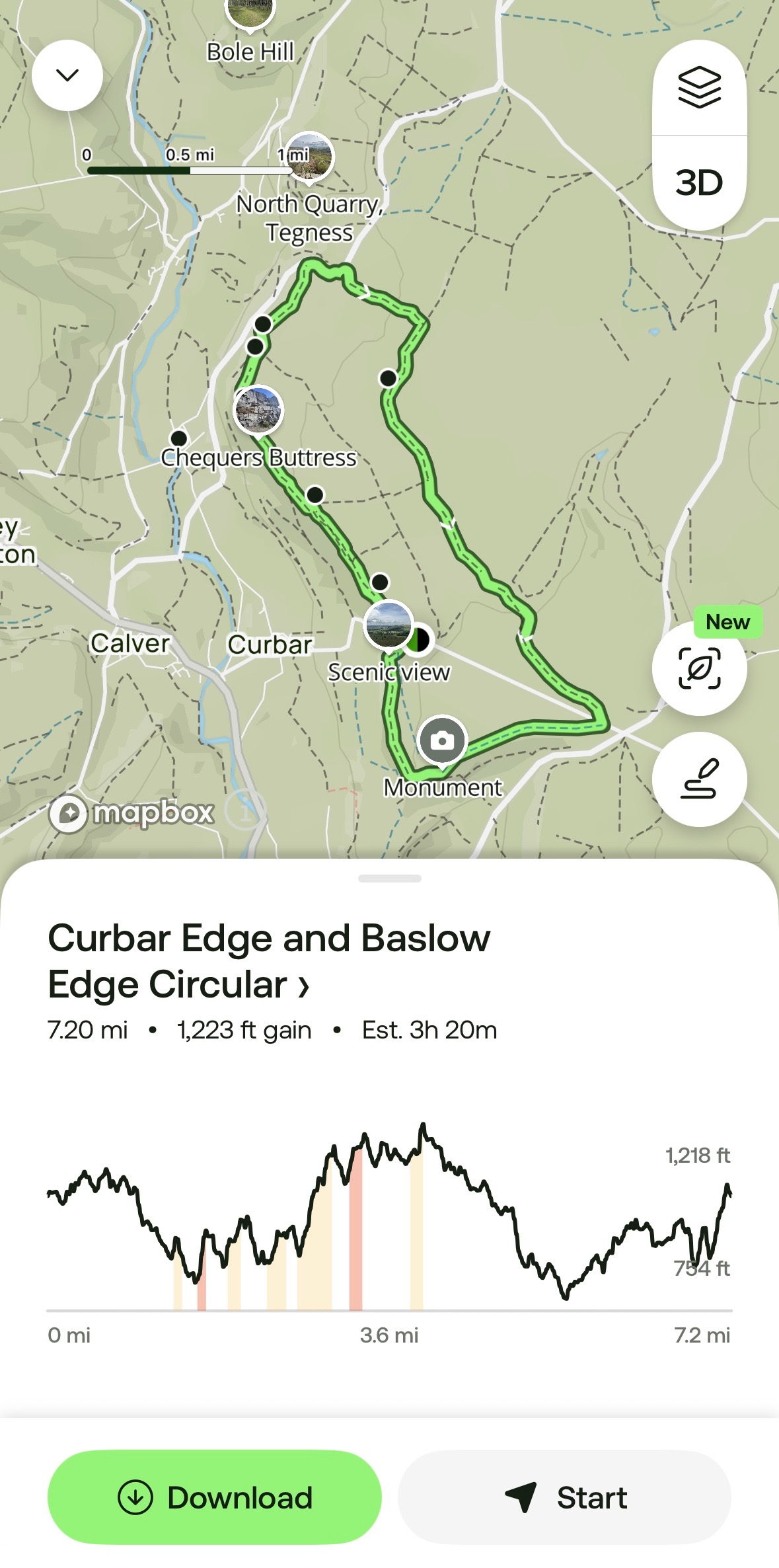Image resolution: width=779 pixels, height=1568 pixels.
Task: Open the North Quarry, Tegness photo marker
Action: coord(309,156)
